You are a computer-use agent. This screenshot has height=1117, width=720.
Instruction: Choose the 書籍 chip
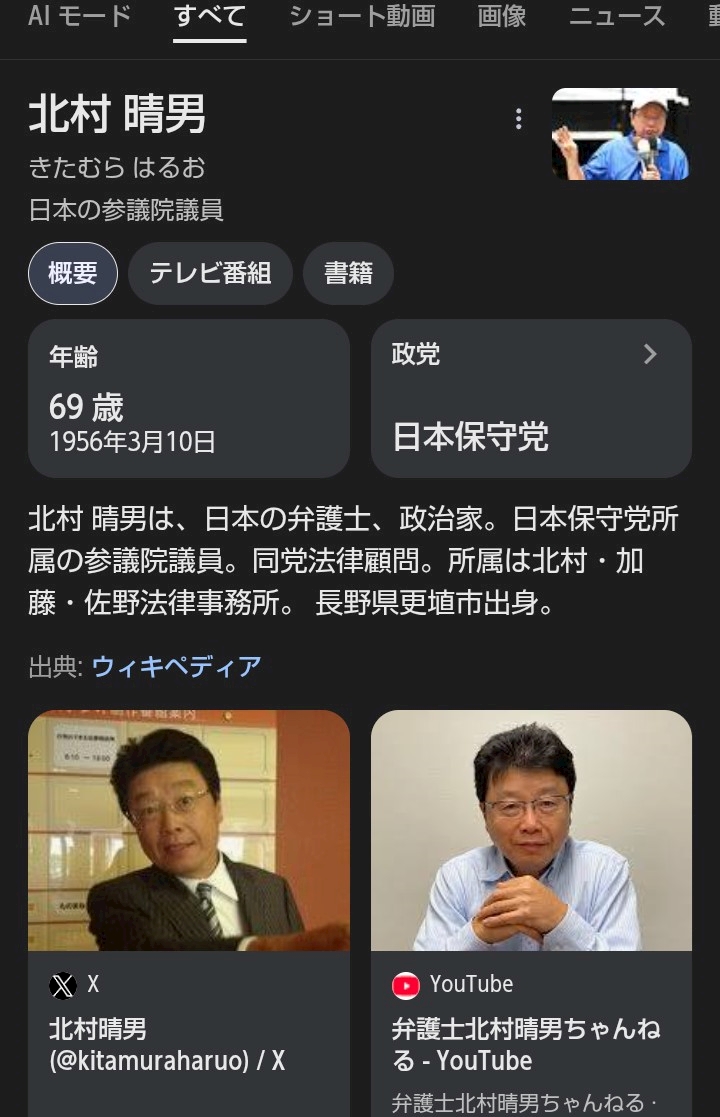click(x=348, y=273)
